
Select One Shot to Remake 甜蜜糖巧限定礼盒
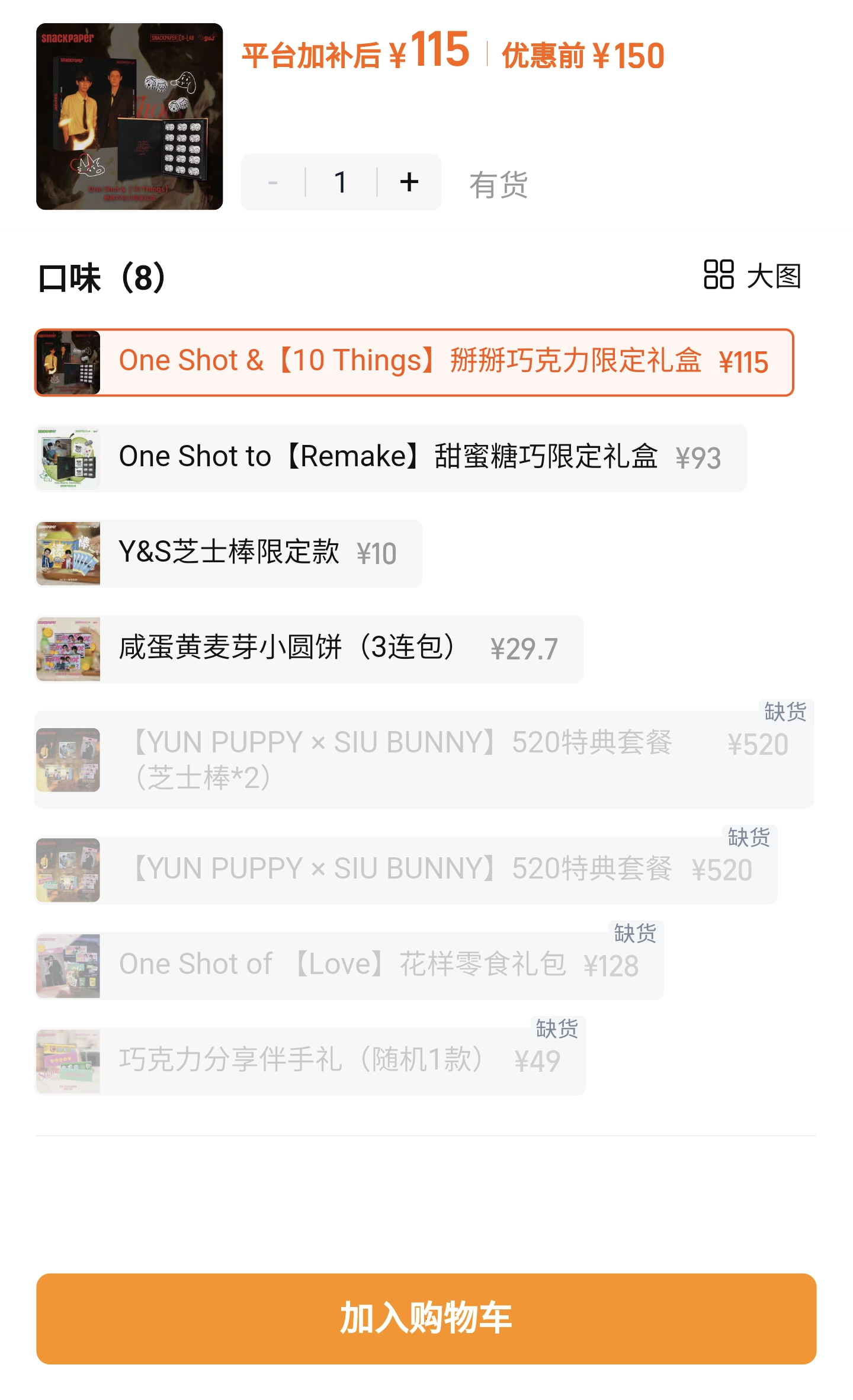(390, 458)
